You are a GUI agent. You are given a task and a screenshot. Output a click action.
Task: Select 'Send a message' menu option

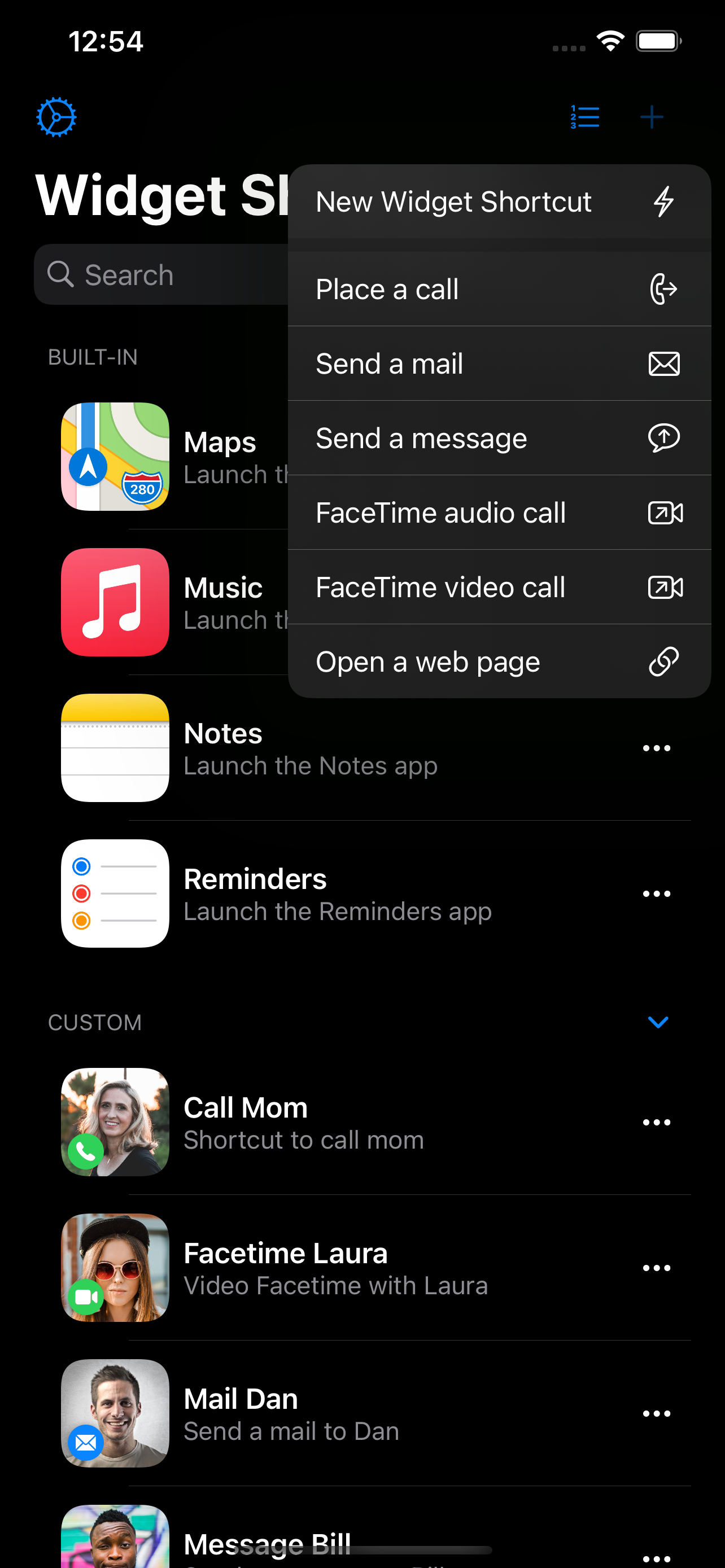coord(422,437)
